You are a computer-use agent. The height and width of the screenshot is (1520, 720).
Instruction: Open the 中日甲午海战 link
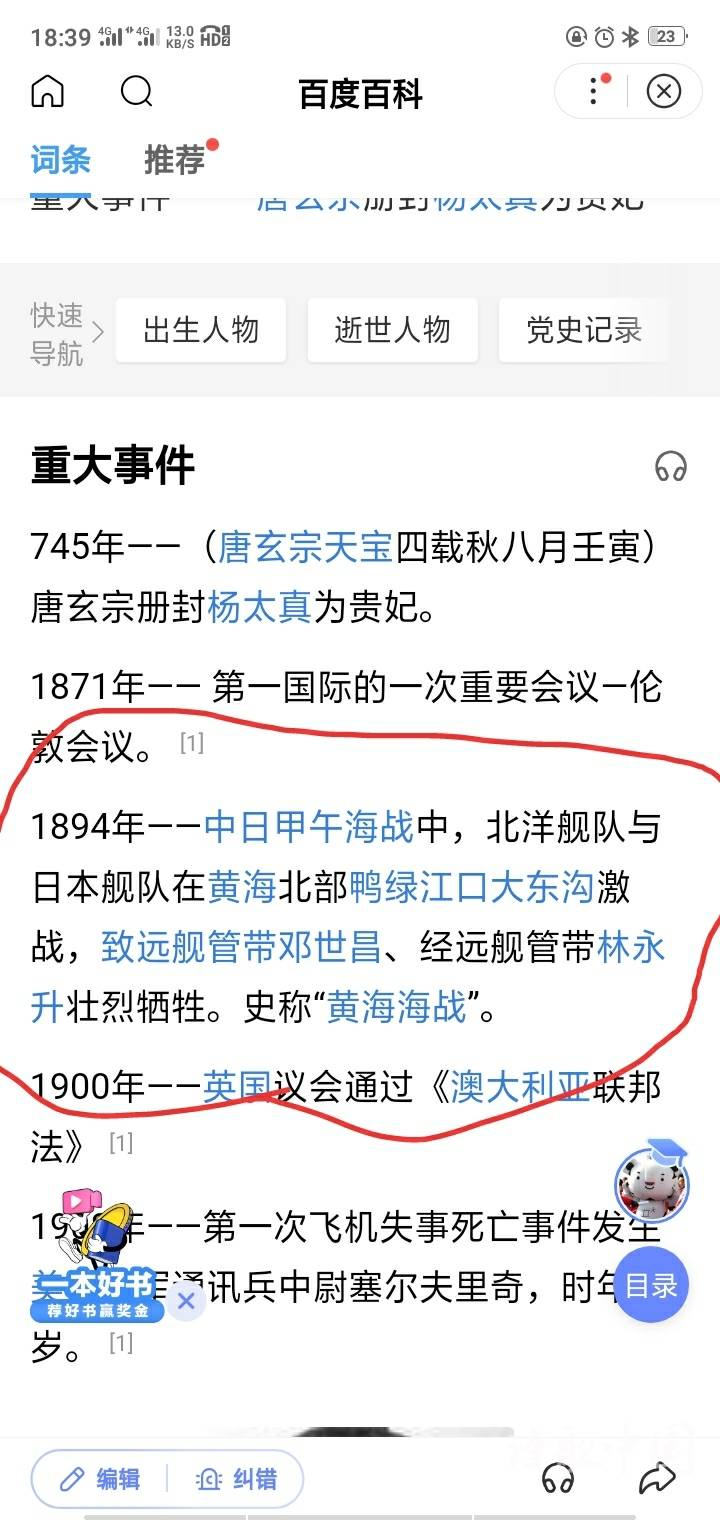pos(308,828)
